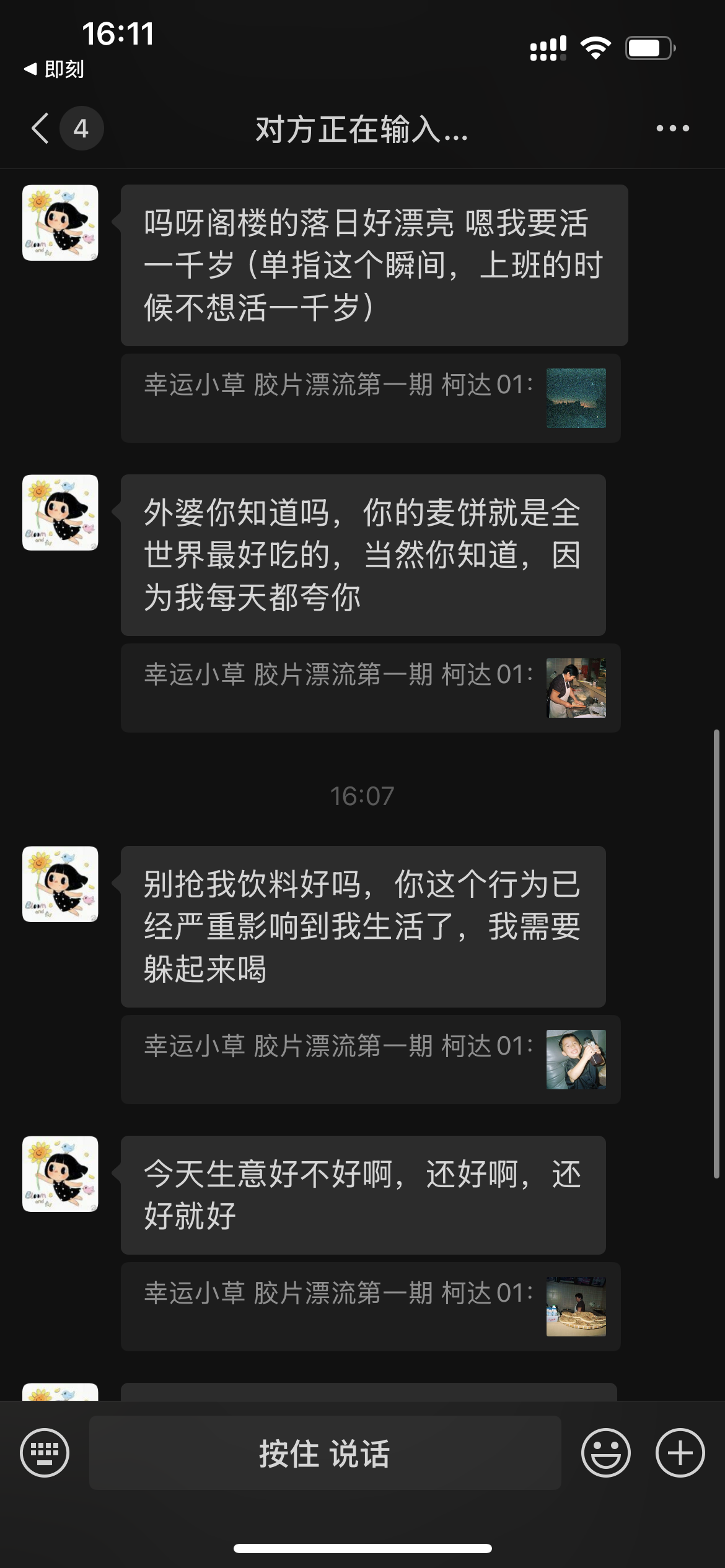Go back to the chat list
725x1568 pixels.
(41, 129)
